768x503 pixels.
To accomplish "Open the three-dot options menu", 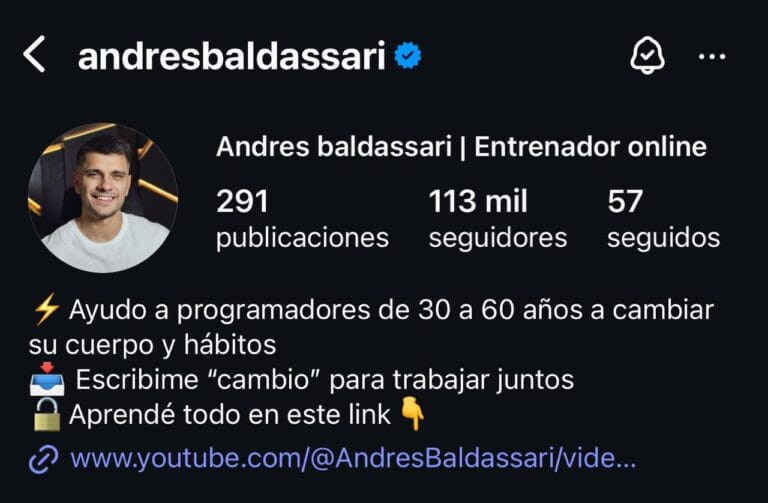I will tap(712, 56).
